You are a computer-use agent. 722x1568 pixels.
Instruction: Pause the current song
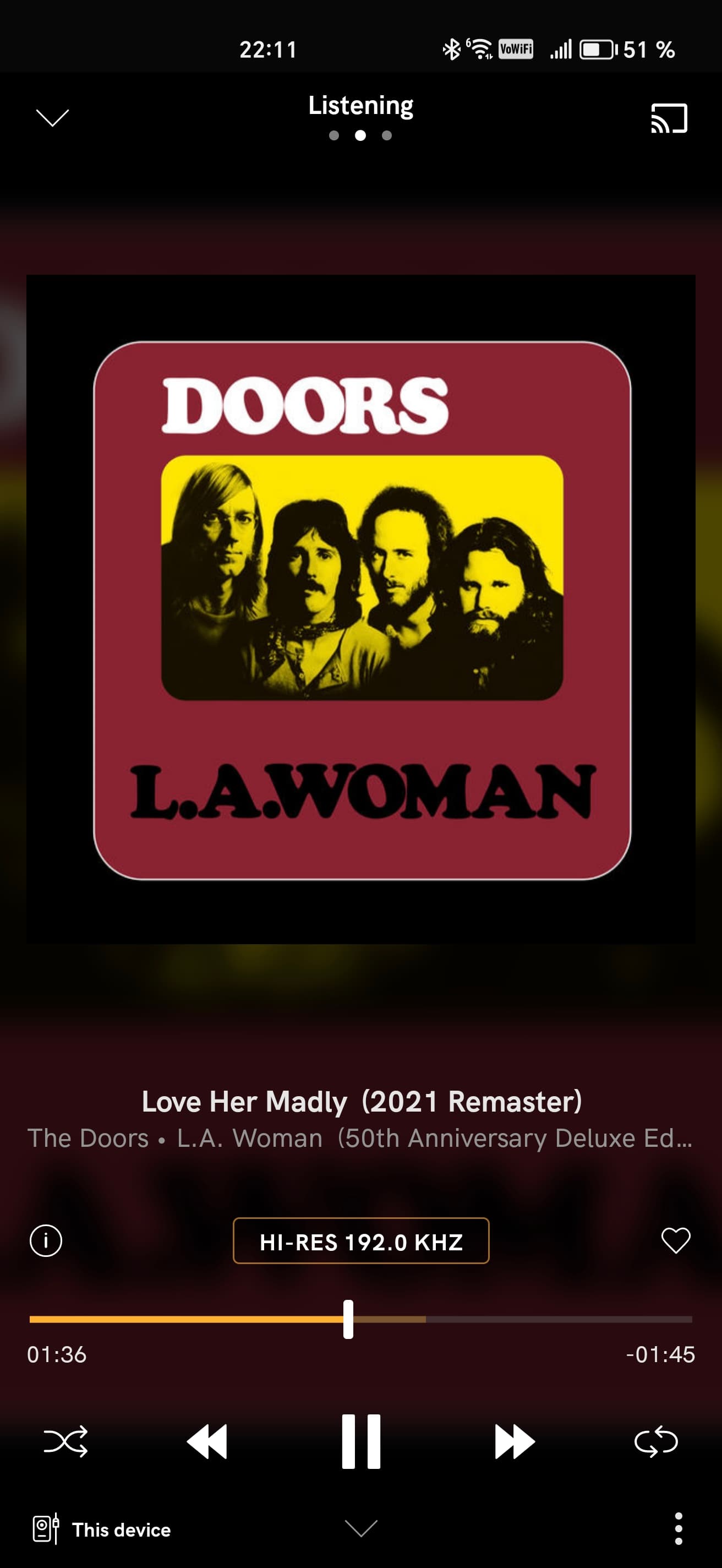(x=362, y=1441)
